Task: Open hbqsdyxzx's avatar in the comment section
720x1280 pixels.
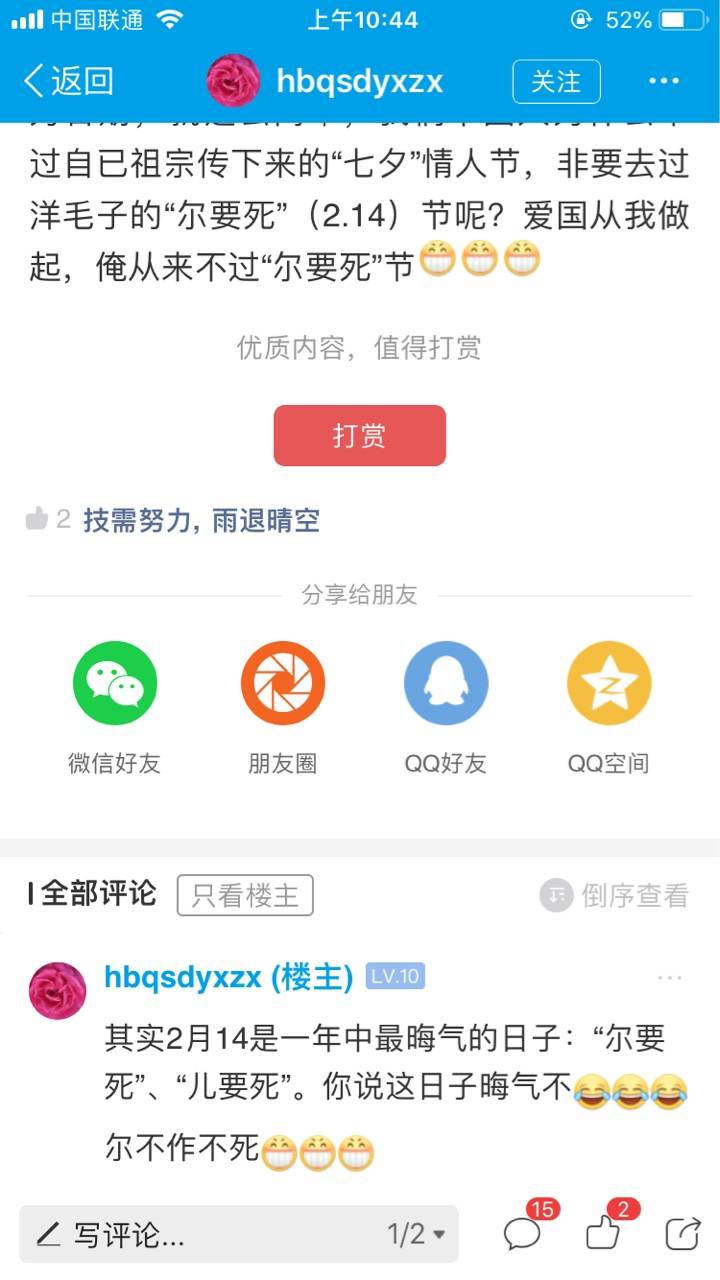Action: click(x=58, y=991)
